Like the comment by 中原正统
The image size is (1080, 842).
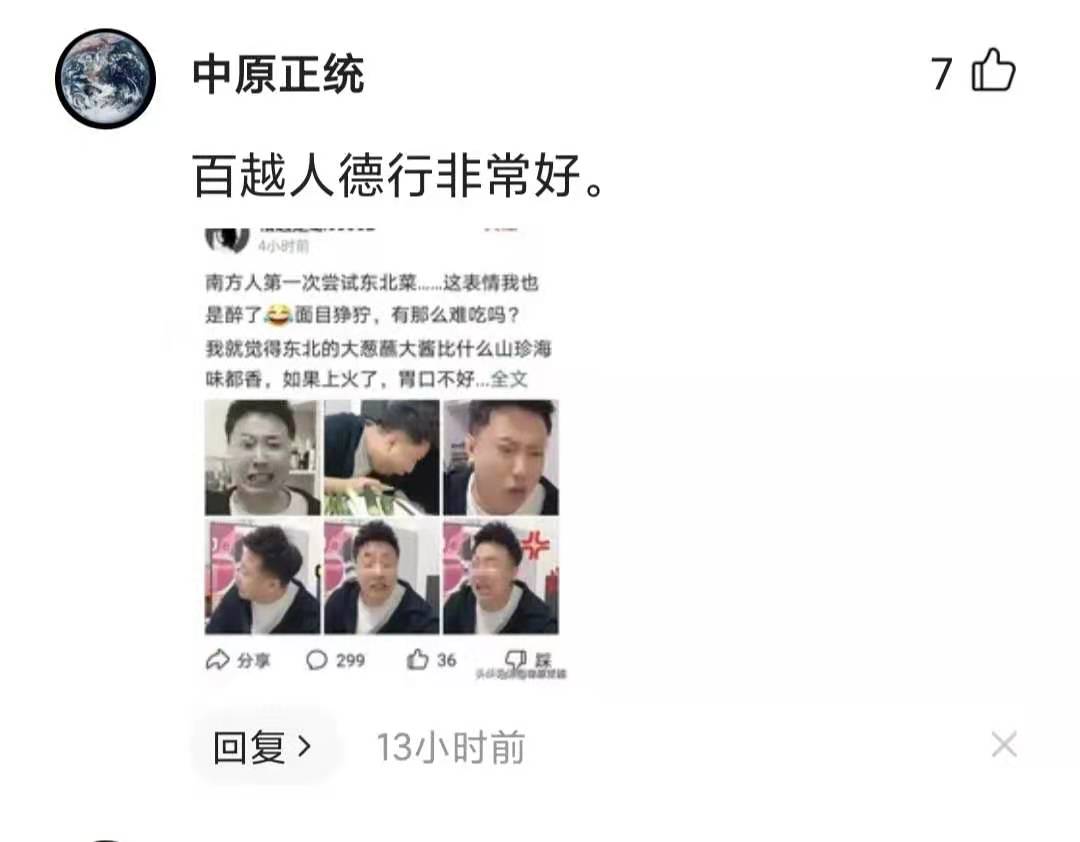pyautogui.click(x=992, y=72)
